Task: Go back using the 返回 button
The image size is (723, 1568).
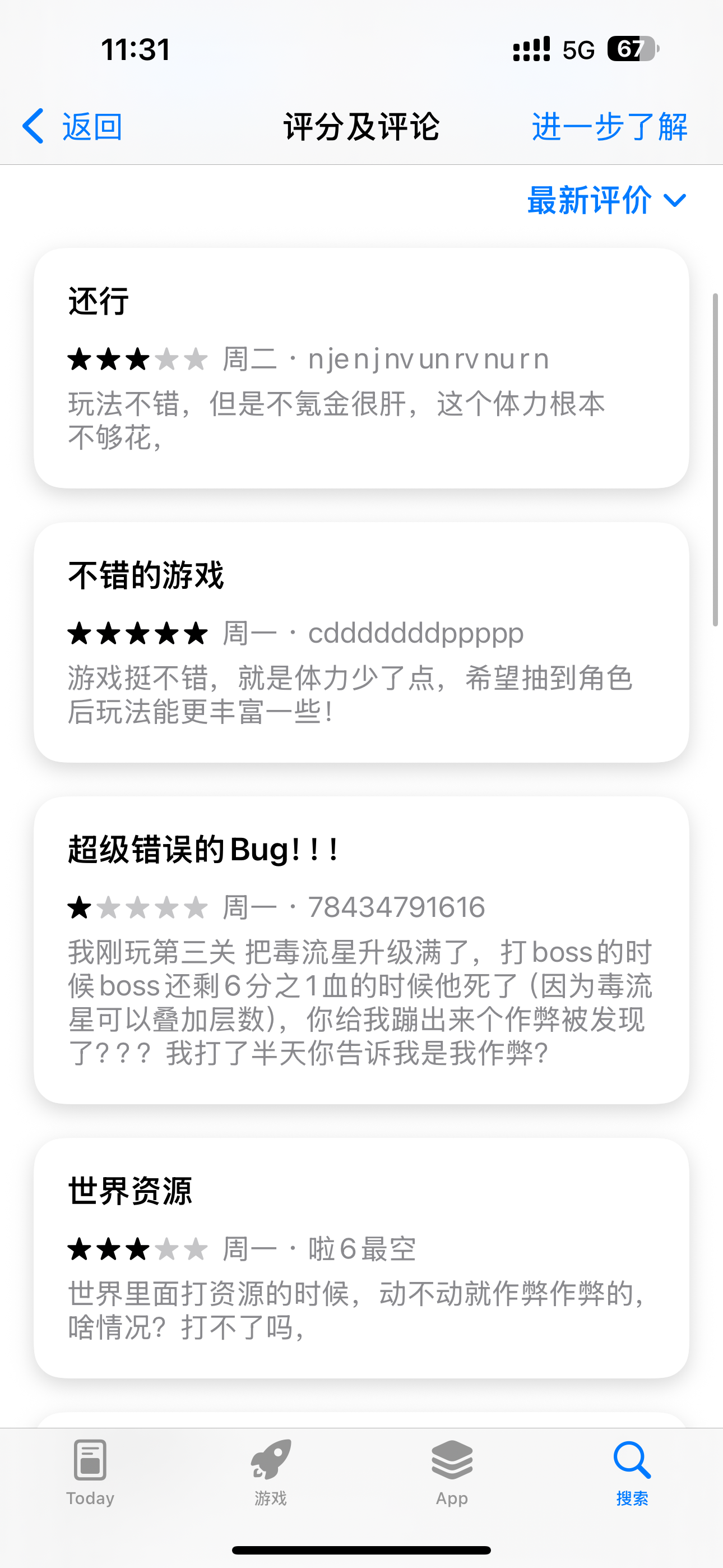Action: point(72,127)
